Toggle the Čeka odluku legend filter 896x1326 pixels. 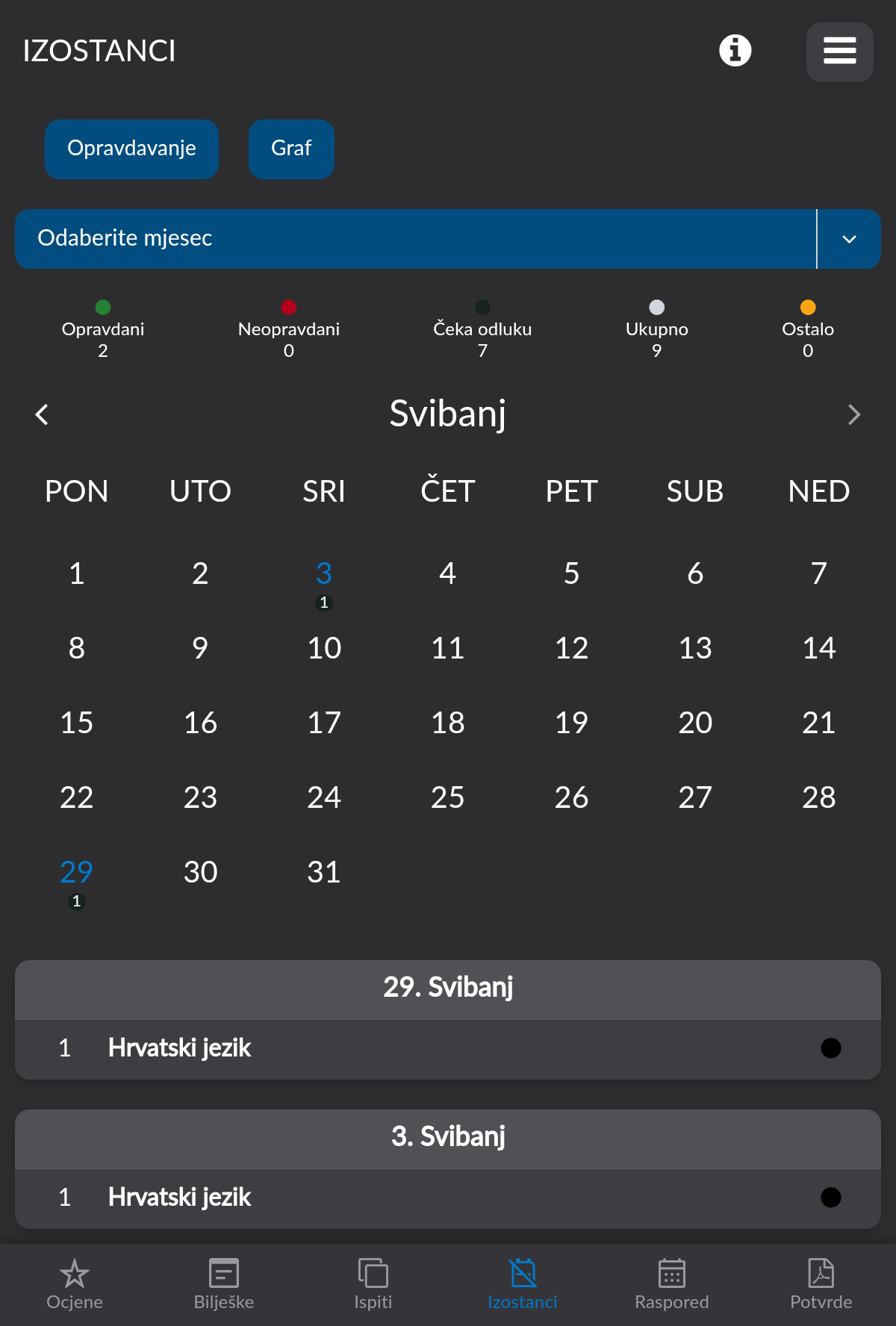click(x=482, y=329)
